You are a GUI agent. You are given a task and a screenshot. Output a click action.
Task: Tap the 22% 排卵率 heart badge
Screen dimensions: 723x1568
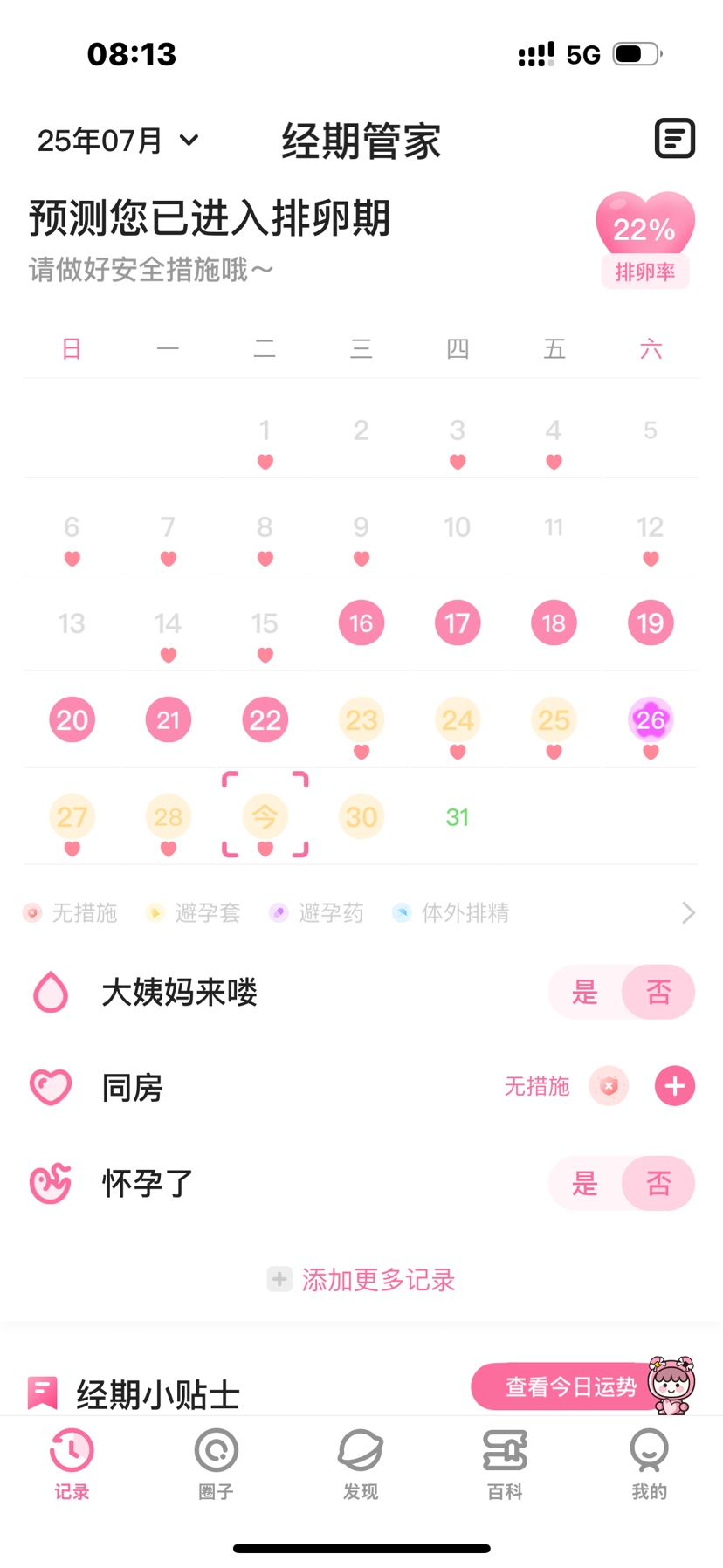[x=644, y=239]
